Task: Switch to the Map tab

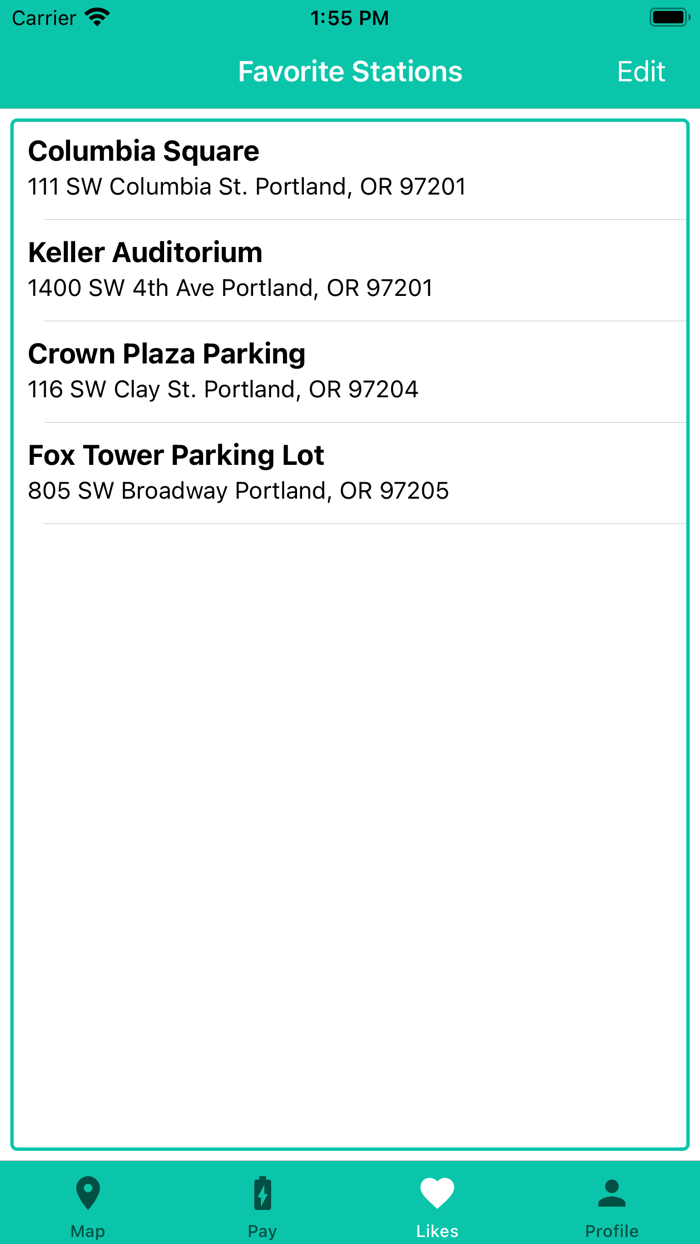Action: [x=88, y=1205]
